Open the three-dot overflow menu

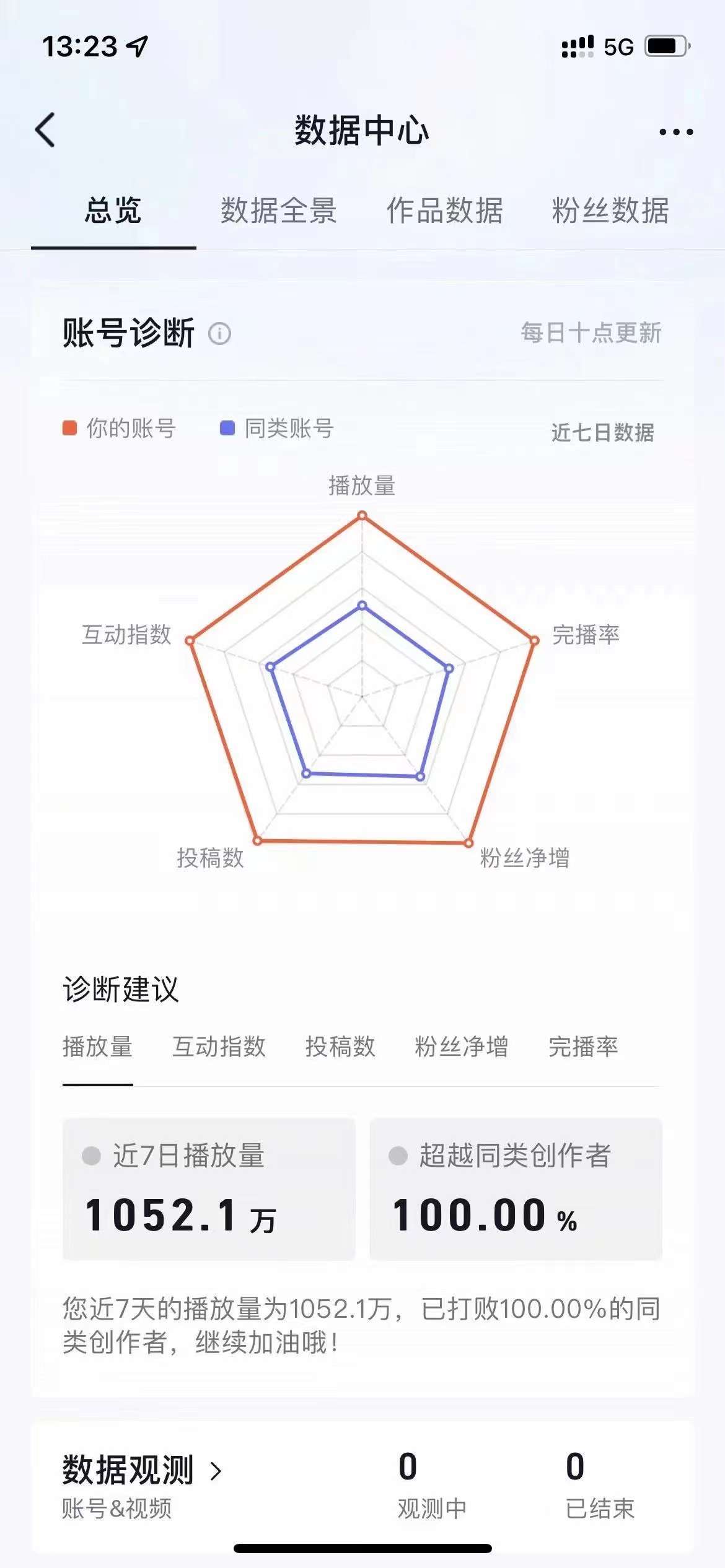click(x=676, y=131)
